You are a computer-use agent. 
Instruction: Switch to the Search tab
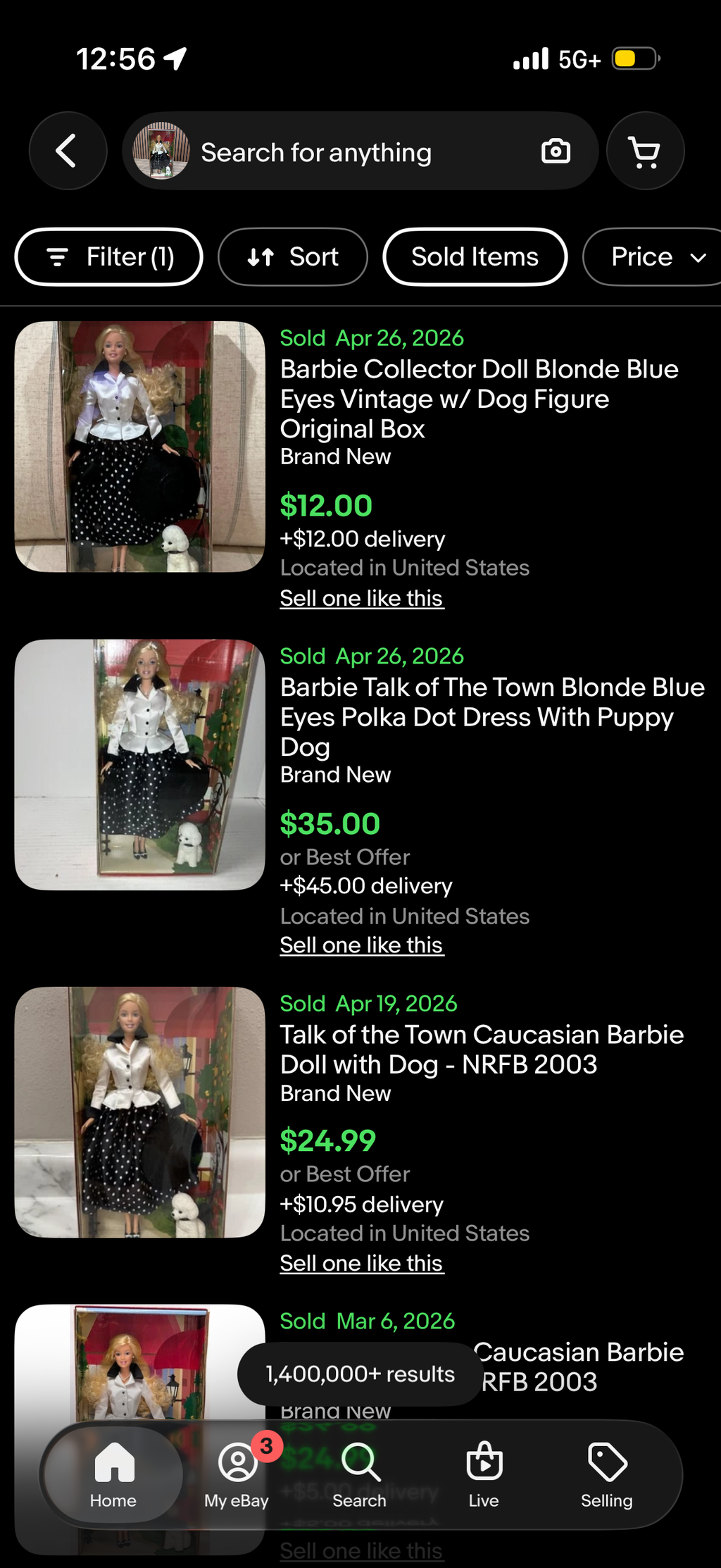click(x=360, y=1474)
